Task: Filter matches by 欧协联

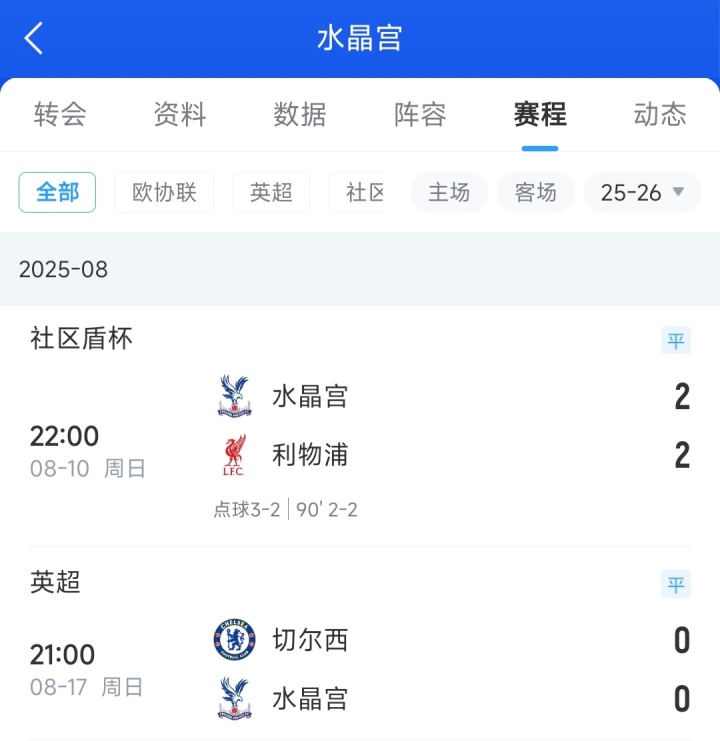Action: tap(164, 193)
